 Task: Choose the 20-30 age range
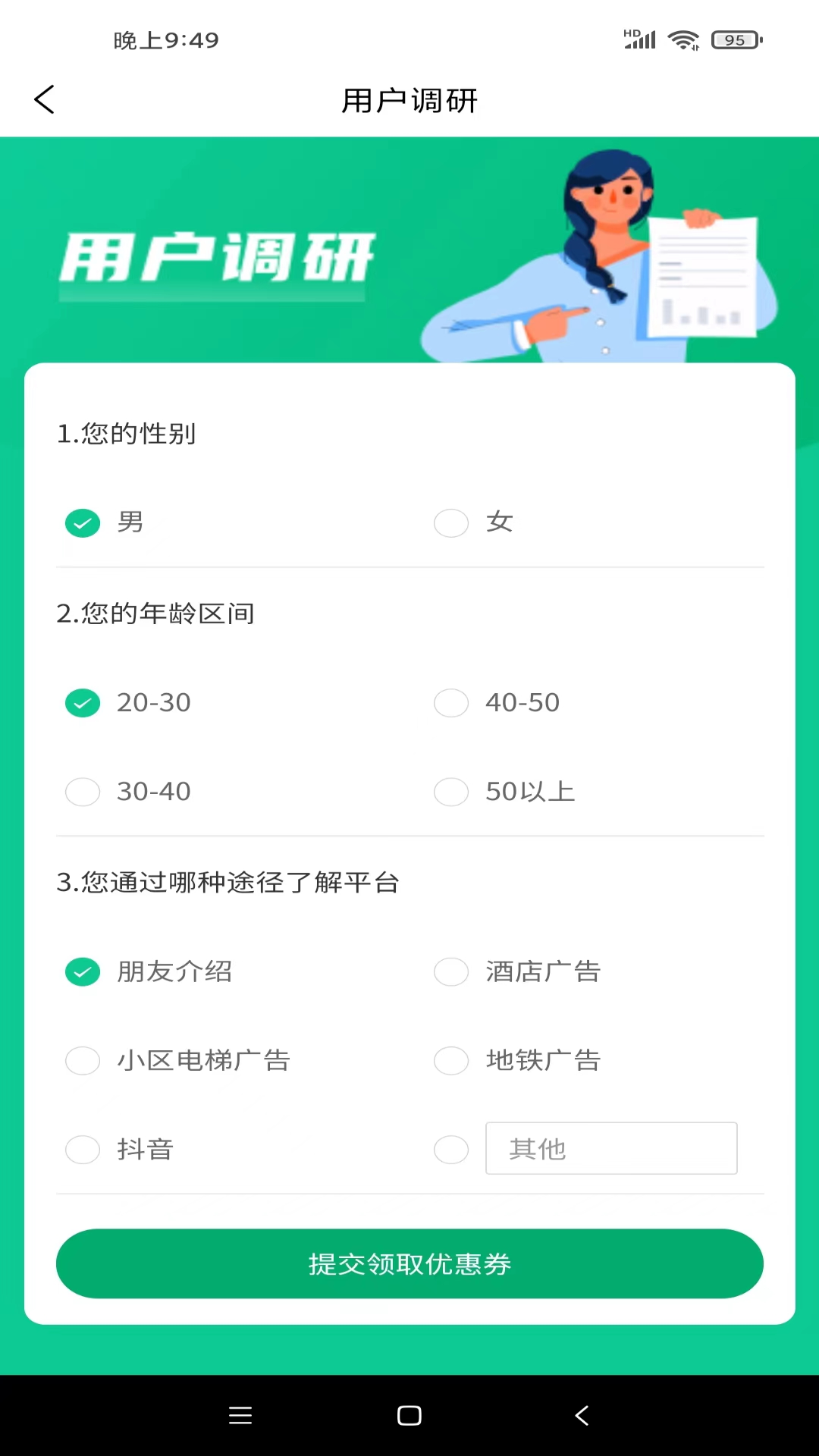point(83,703)
